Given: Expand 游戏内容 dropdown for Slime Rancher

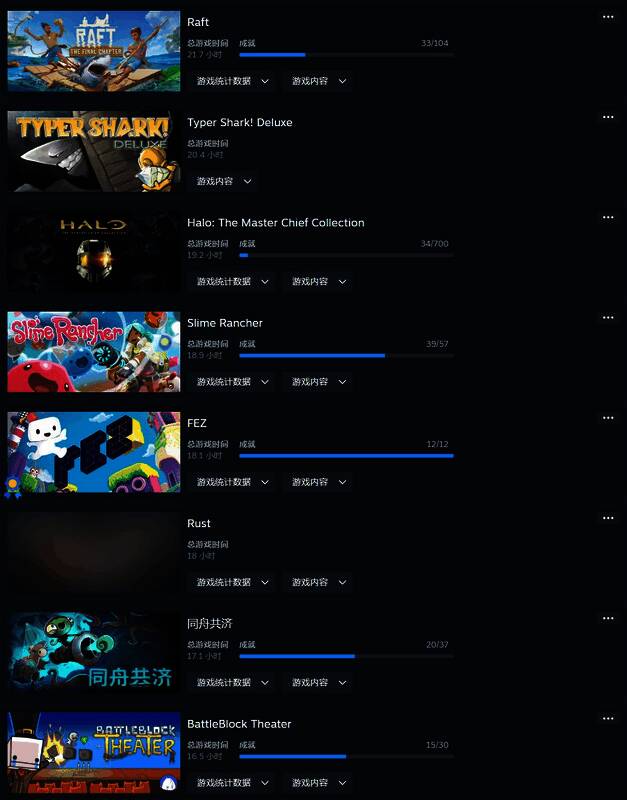Looking at the screenshot, I should [x=319, y=382].
